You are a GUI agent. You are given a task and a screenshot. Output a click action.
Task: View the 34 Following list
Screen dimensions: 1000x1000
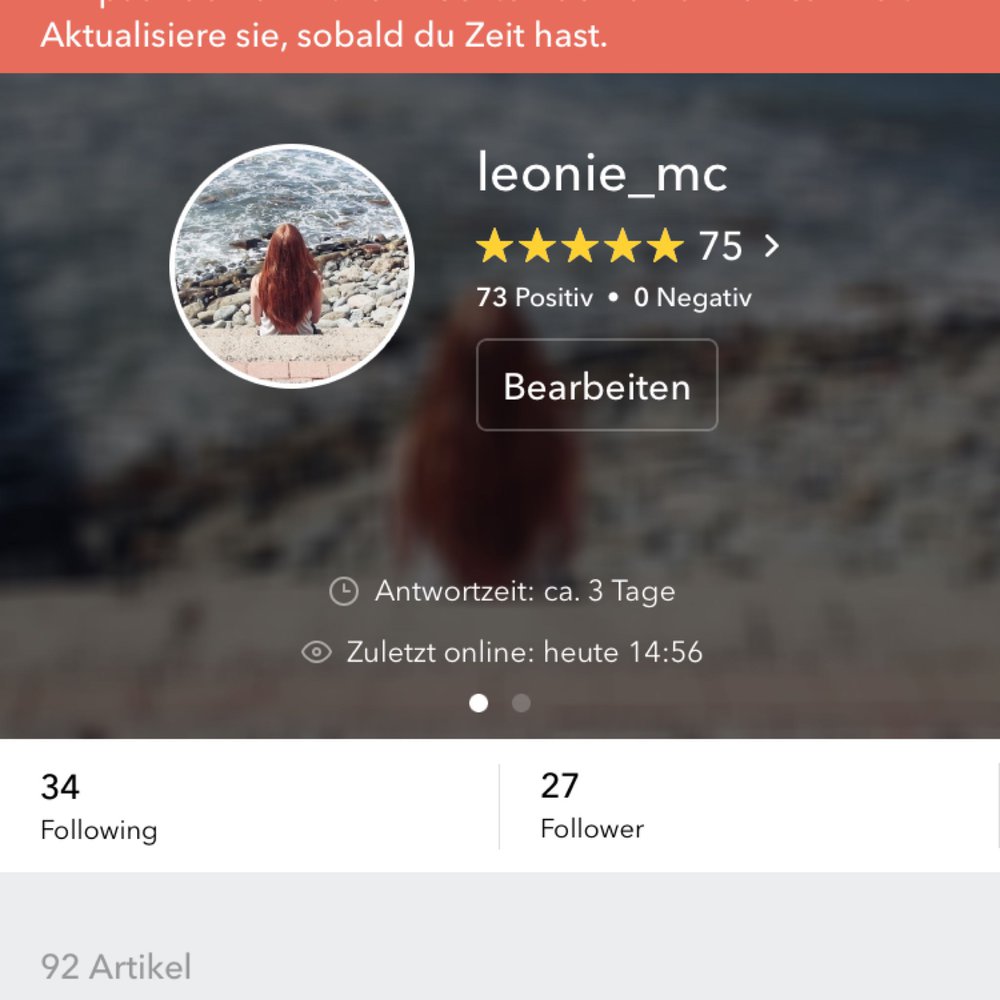98,806
